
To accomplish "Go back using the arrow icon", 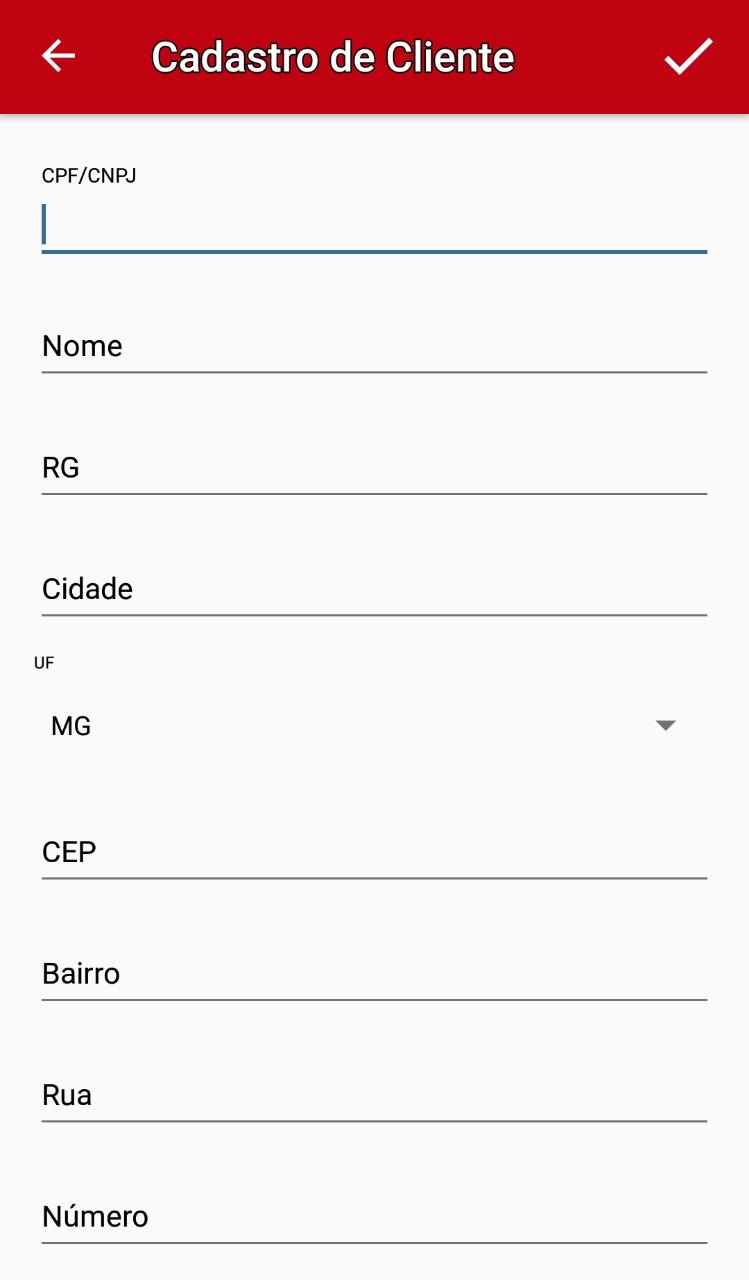I will [58, 57].
